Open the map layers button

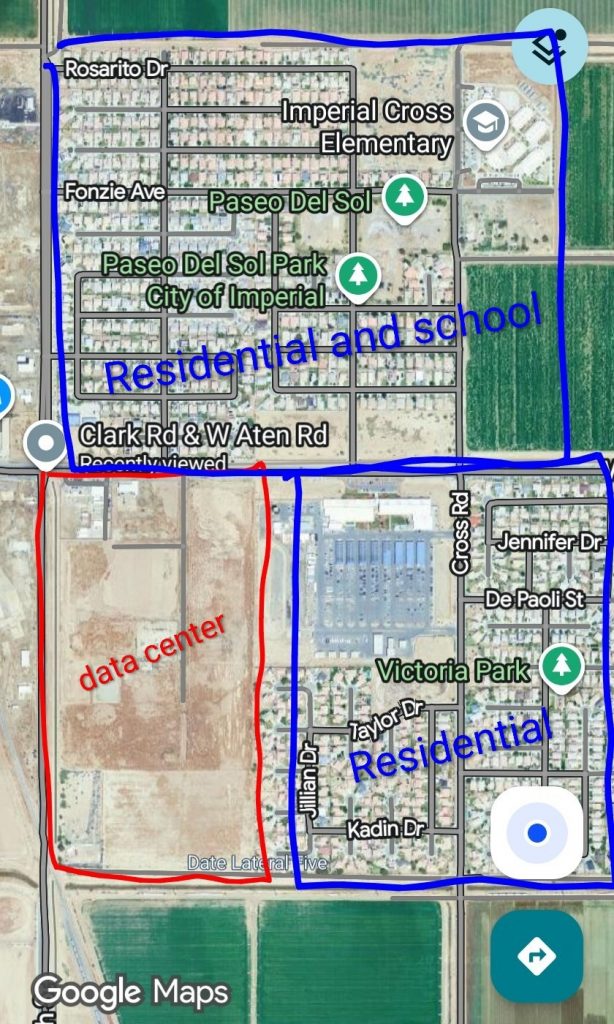click(549, 47)
